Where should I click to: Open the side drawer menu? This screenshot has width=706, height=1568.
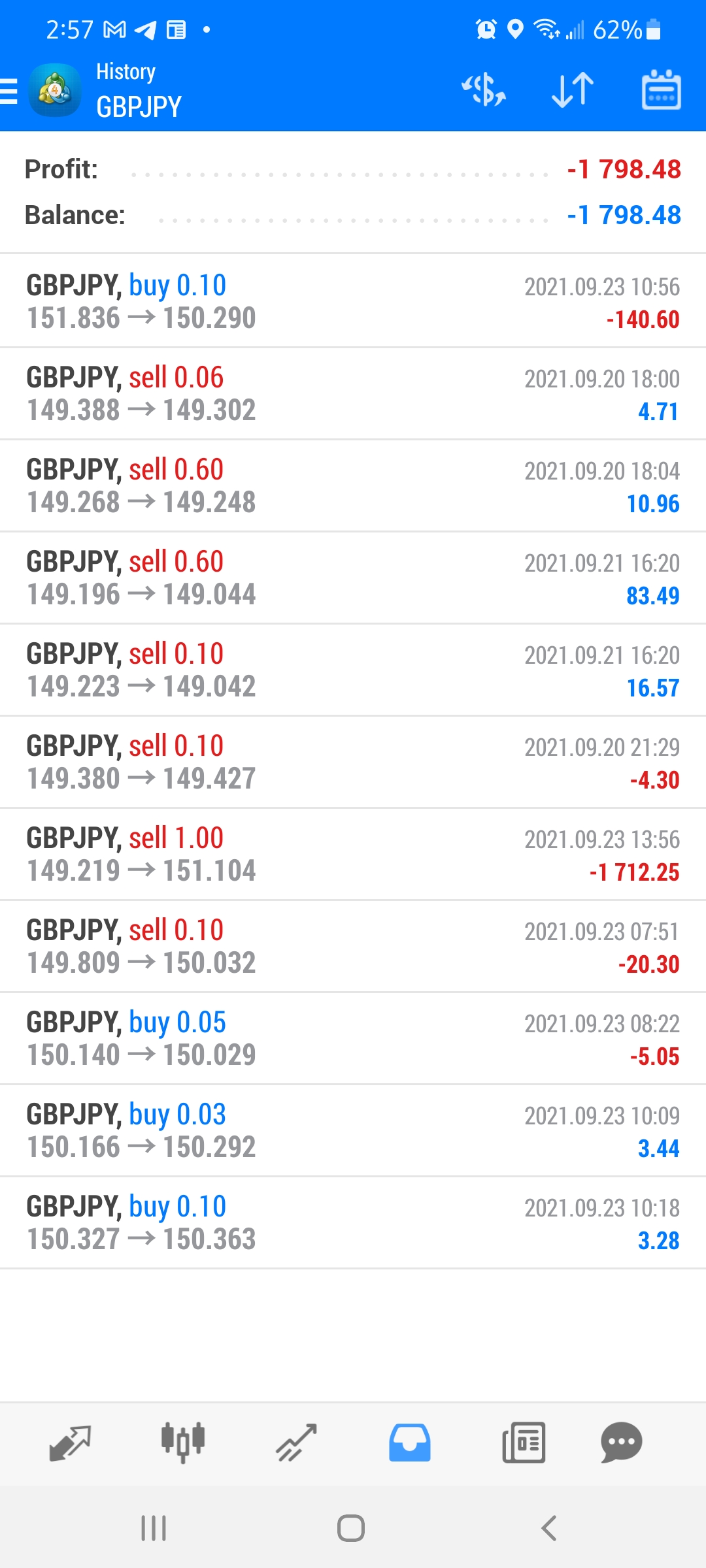(x=10, y=91)
